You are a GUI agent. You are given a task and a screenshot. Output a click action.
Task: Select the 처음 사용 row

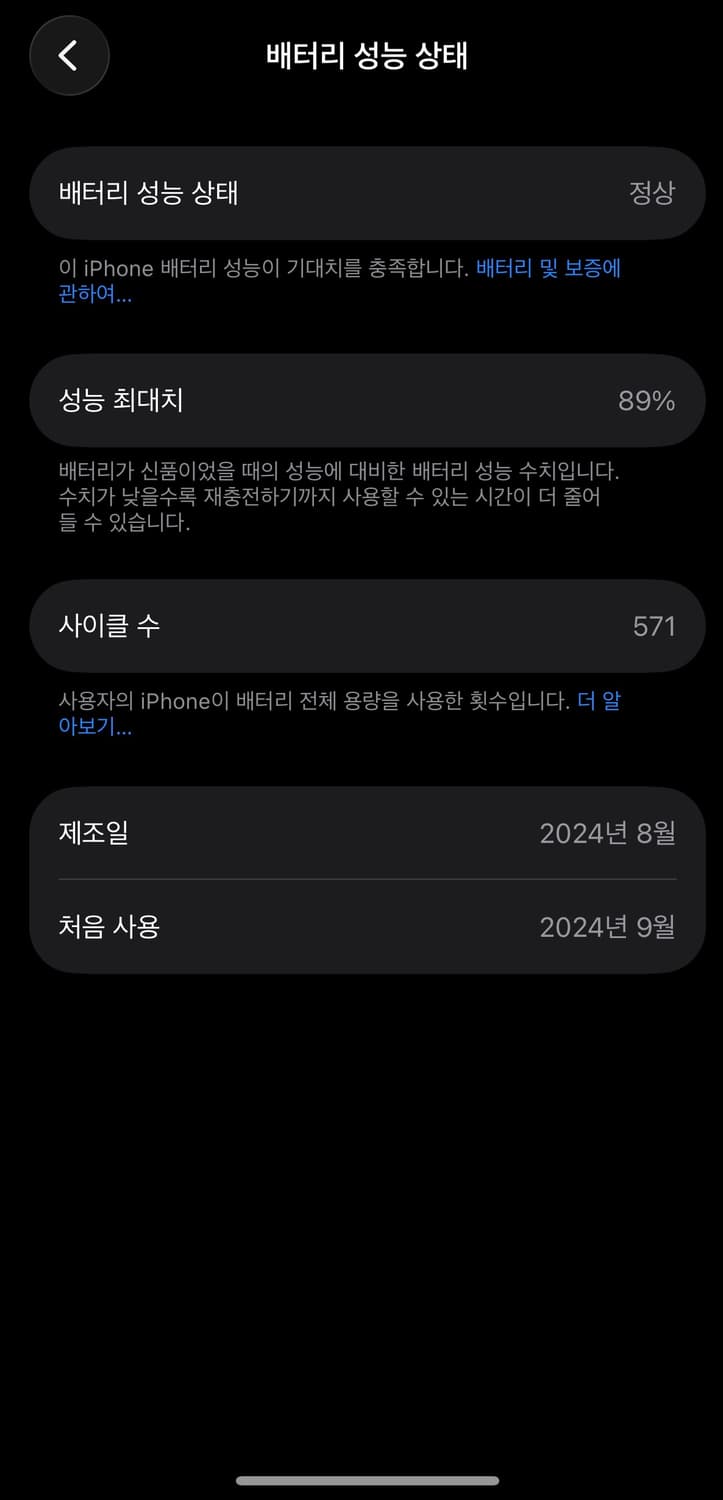tap(361, 927)
